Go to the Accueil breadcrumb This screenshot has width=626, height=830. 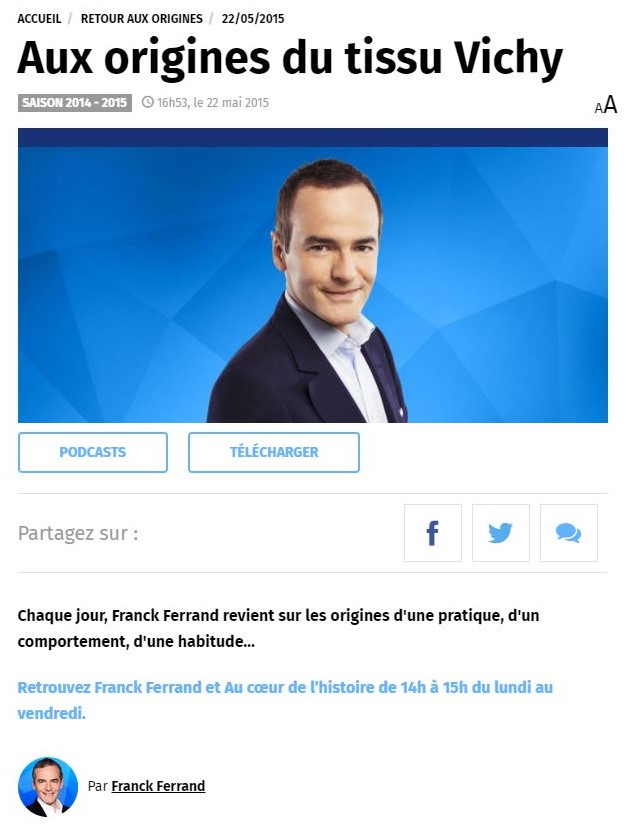pyautogui.click(x=40, y=19)
